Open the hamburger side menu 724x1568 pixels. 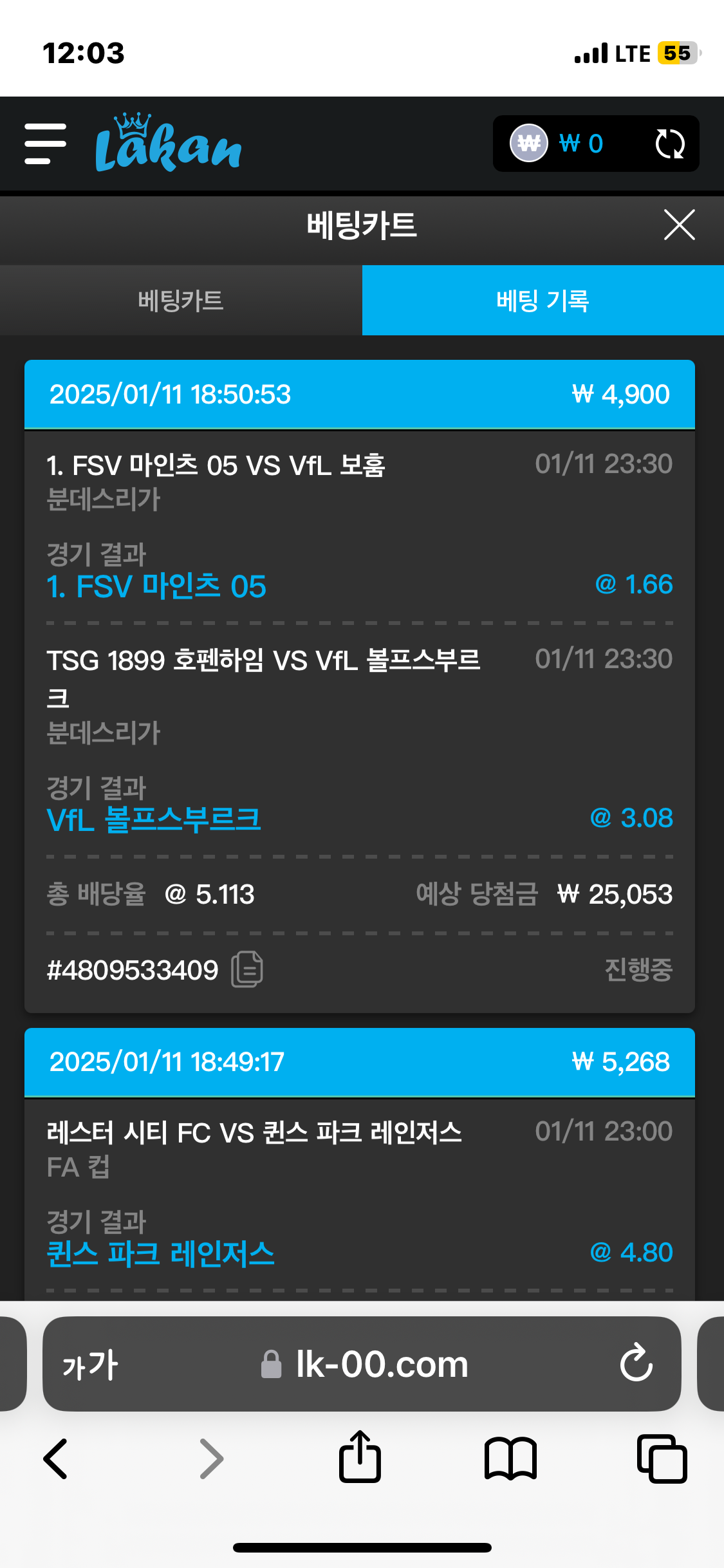[45, 144]
